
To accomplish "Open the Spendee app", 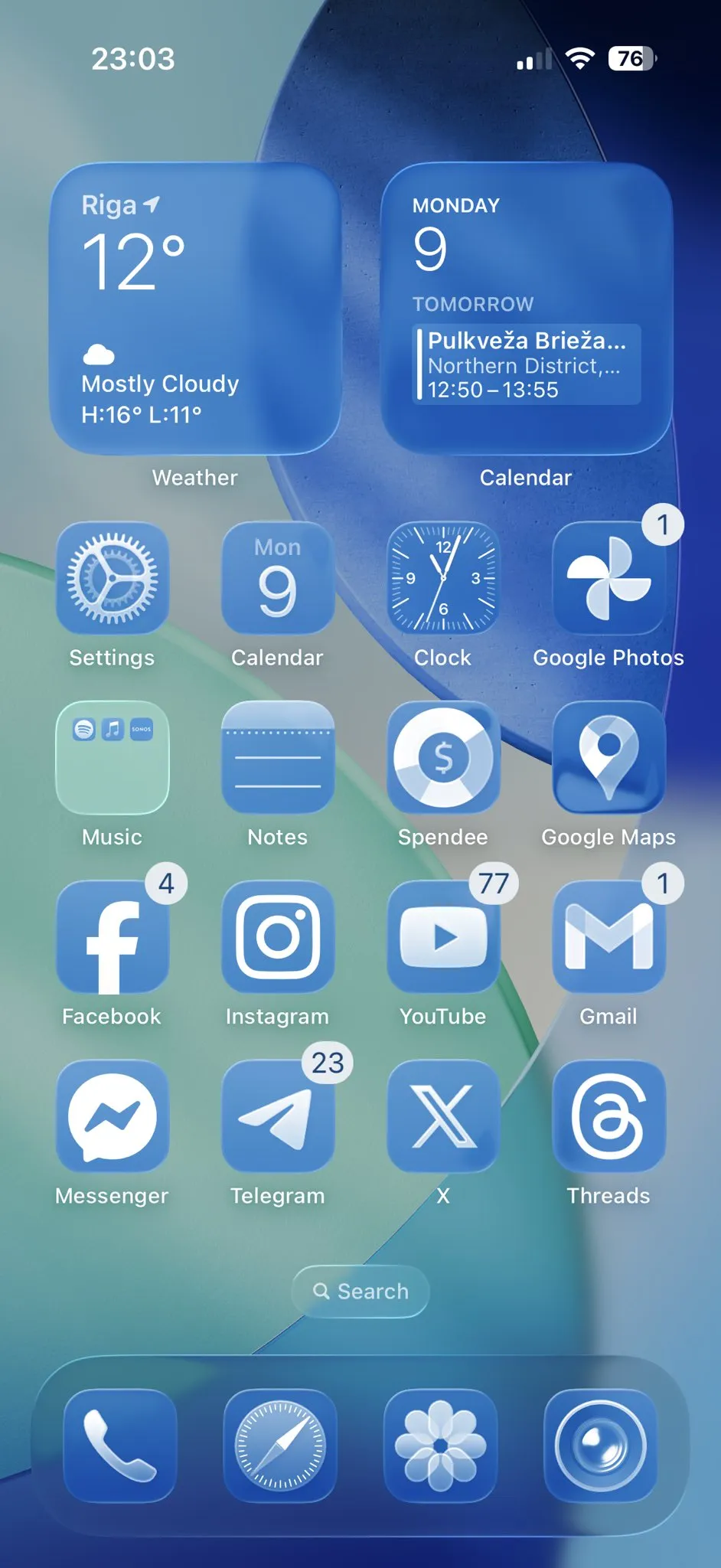I will 443,758.
